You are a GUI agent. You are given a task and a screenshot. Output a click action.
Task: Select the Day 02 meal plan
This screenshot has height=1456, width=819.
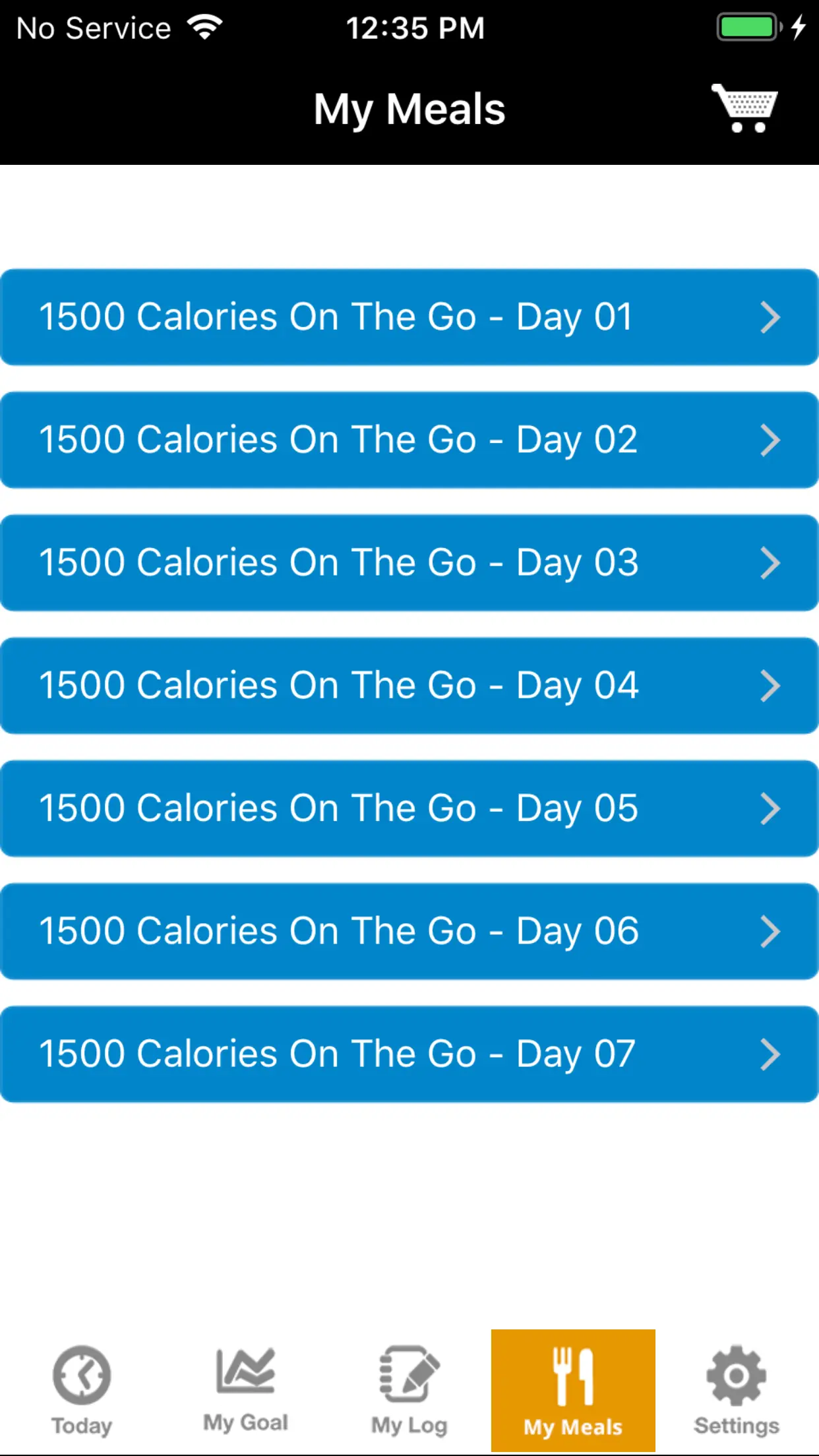pos(409,440)
